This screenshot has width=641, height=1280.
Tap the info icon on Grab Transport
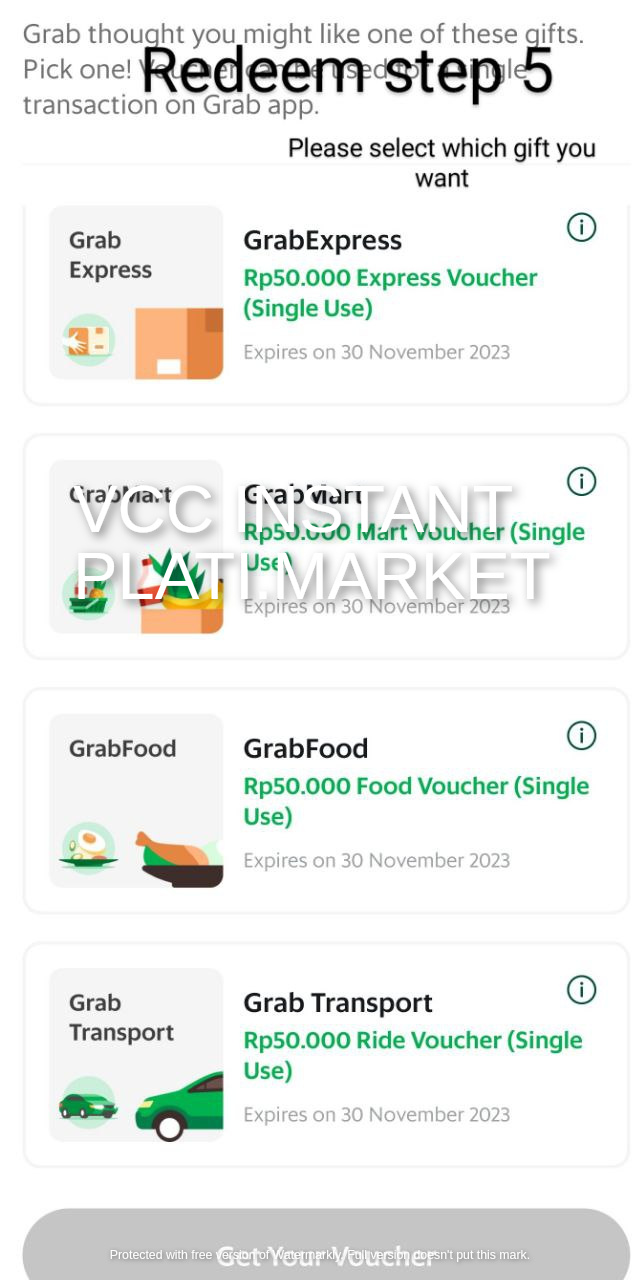click(x=581, y=990)
